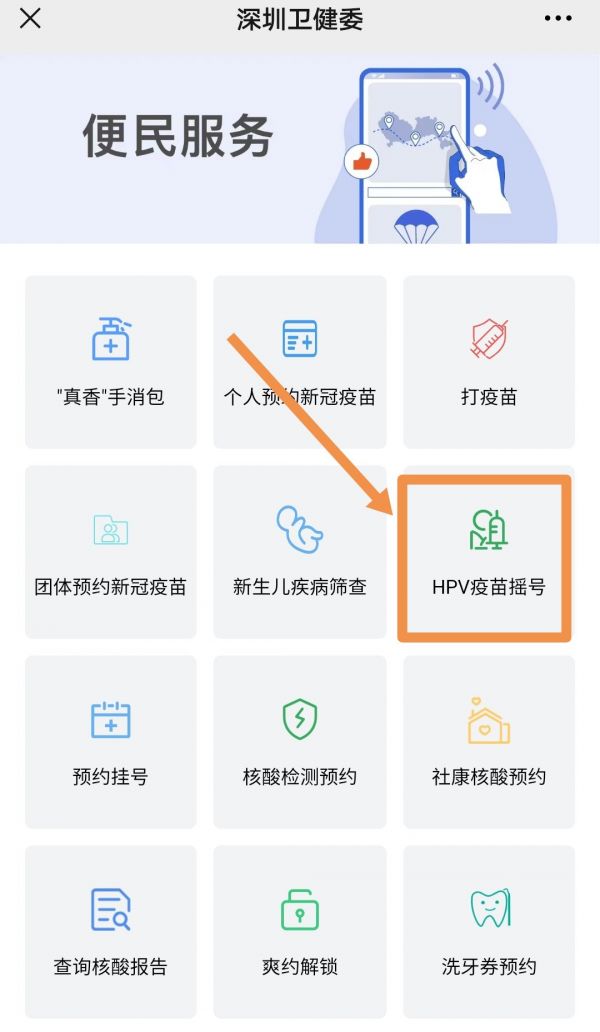Open the three-dot overflow menu

click(x=558, y=18)
